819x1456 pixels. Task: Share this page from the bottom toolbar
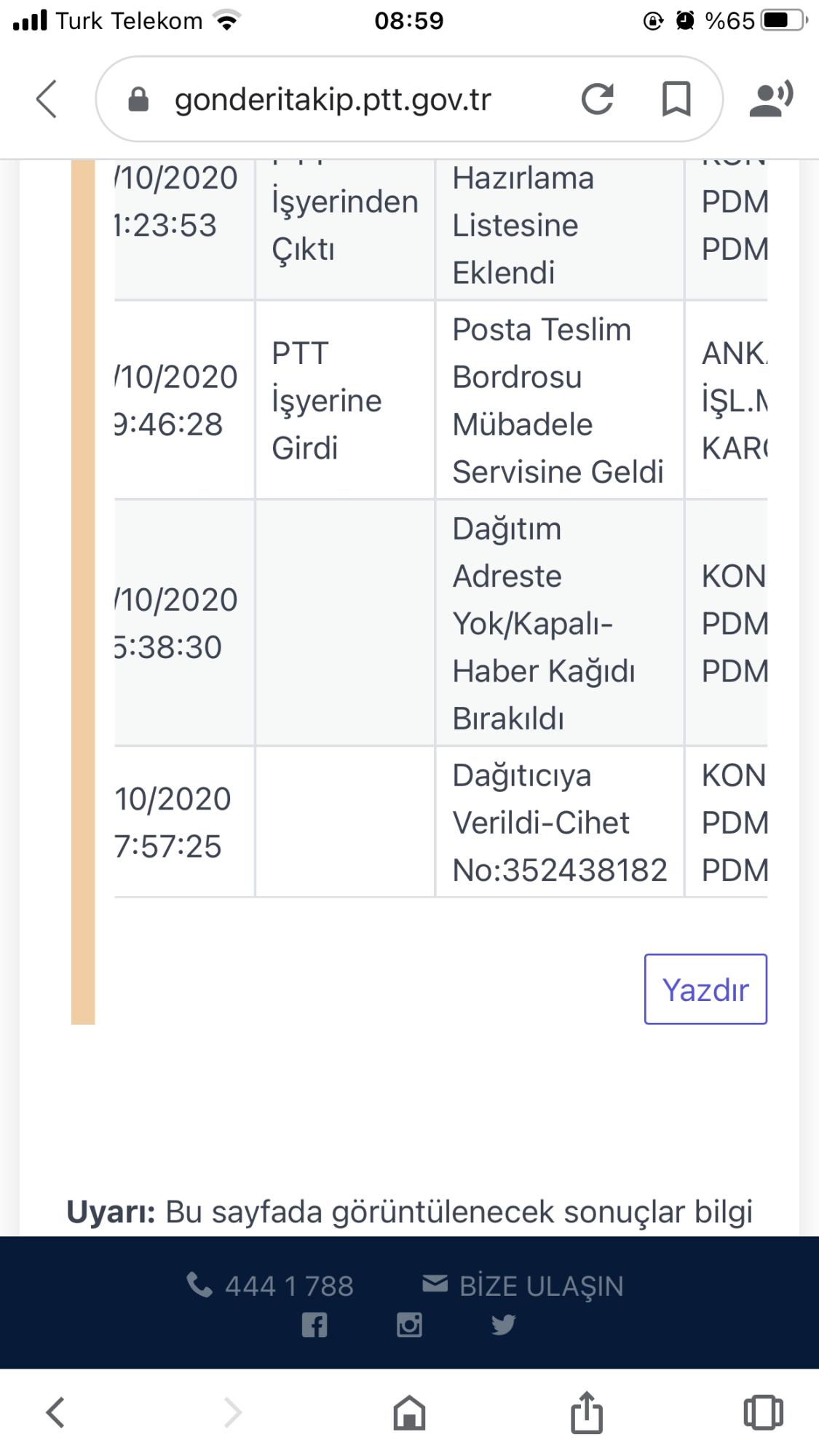coord(587,1411)
